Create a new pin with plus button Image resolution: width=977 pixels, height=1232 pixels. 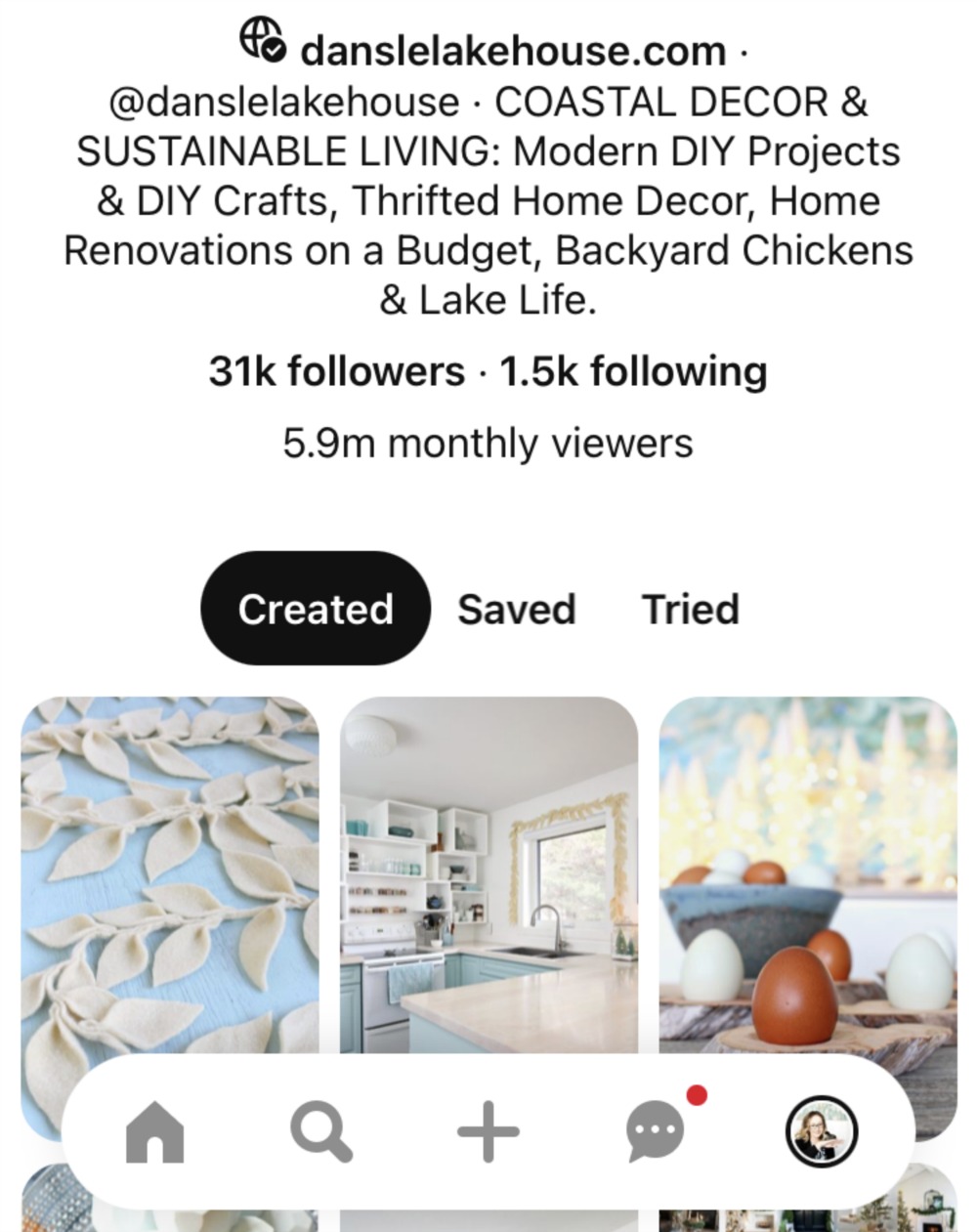[x=488, y=1133]
